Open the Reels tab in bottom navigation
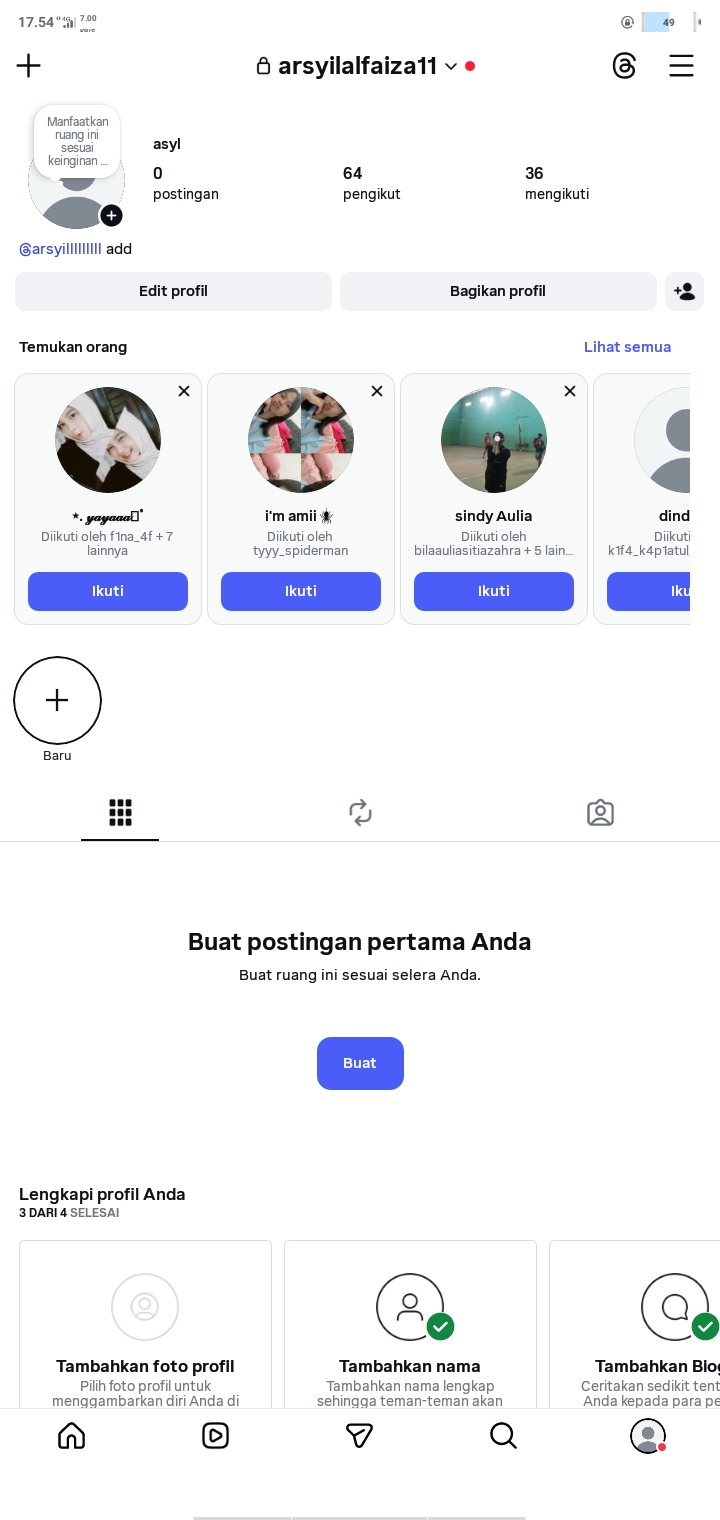The width and height of the screenshot is (720, 1520). pos(215,1436)
